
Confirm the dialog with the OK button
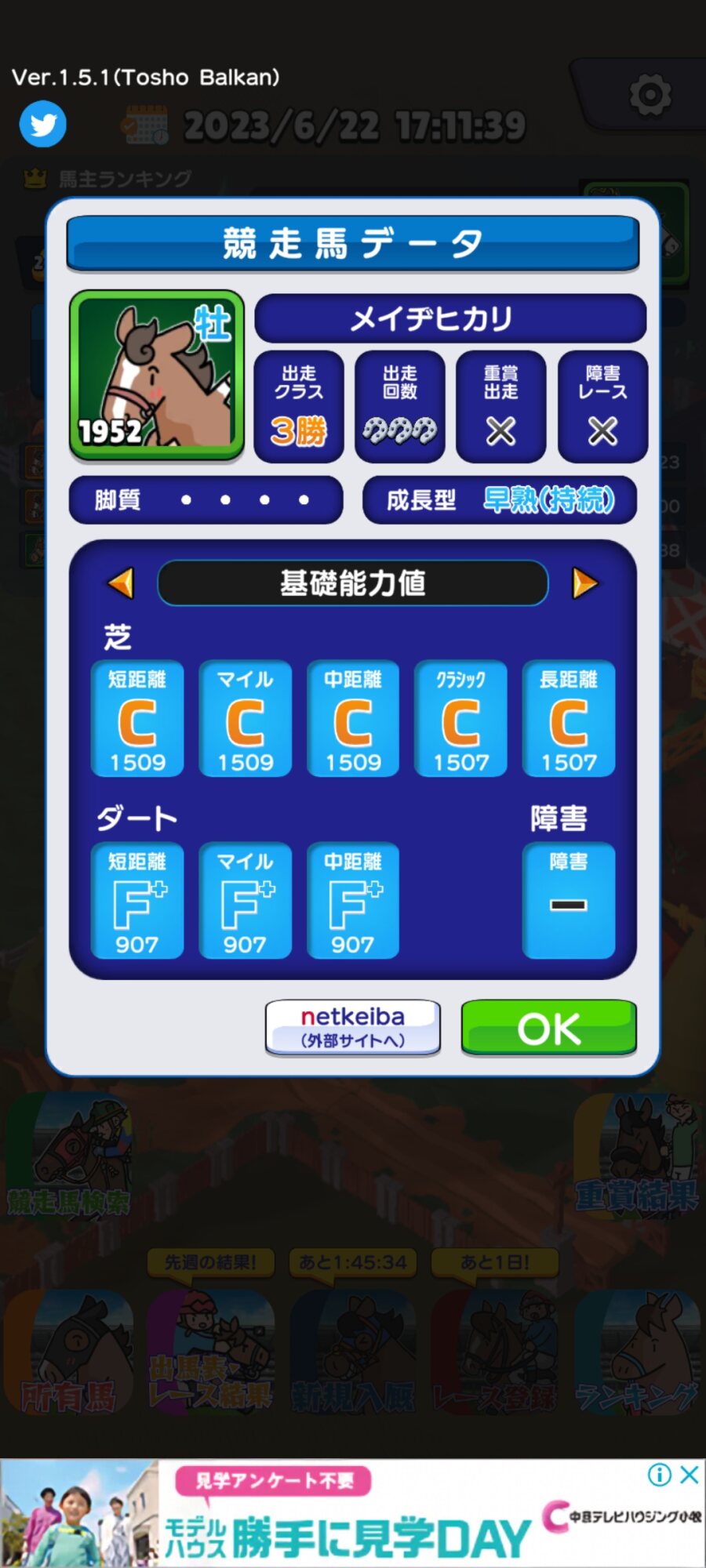pos(548,1027)
